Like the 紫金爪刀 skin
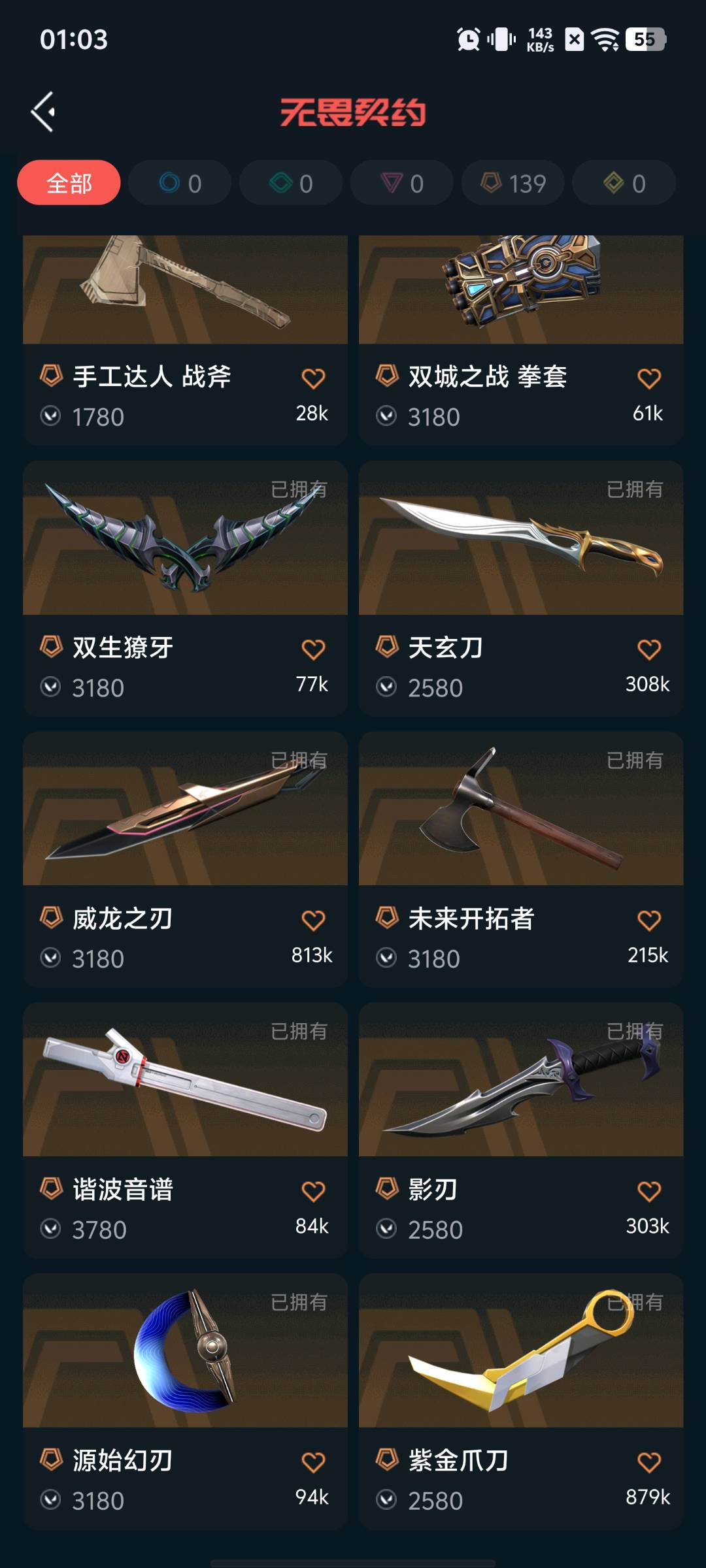This screenshot has height=1568, width=706. point(648,1462)
